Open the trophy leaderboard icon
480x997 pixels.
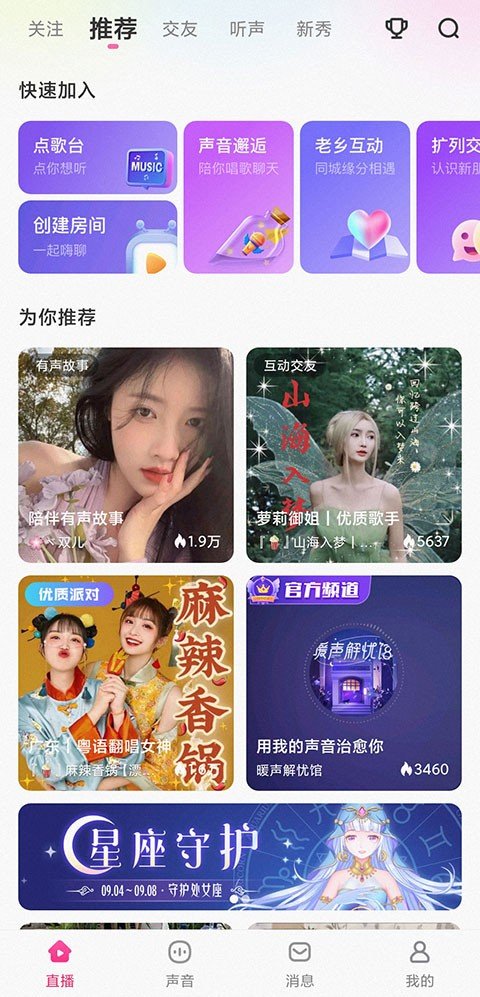(397, 29)
